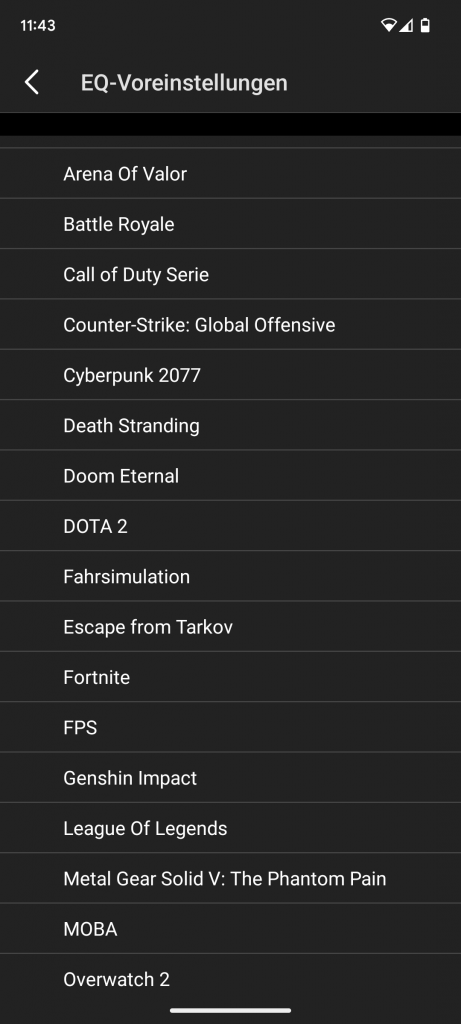The height and width of the screenshot is (1024, 461).
Task: Select the Doom Eternal preset
Action: point(230,475)
